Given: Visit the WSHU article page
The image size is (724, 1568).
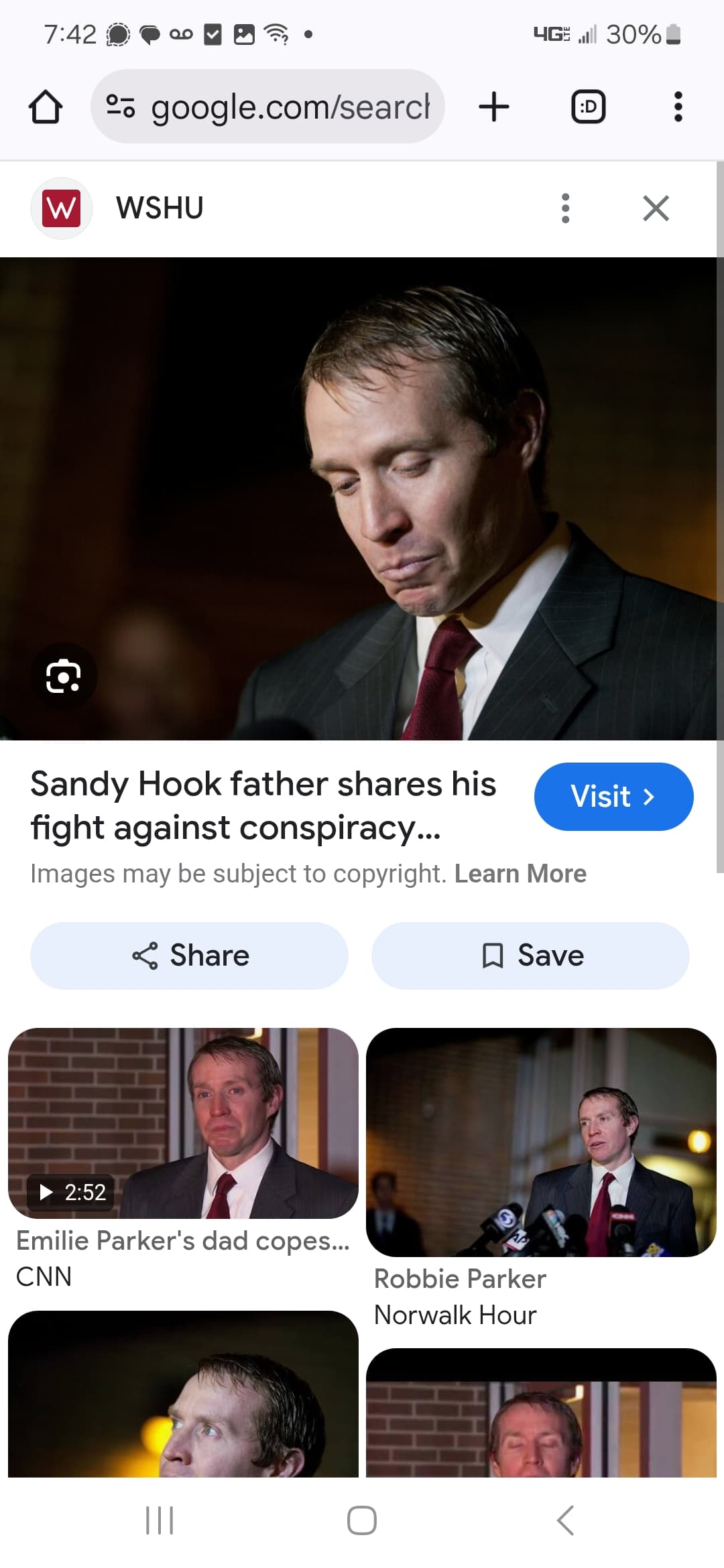Looking at the screenshot, I should click(613, 797).
